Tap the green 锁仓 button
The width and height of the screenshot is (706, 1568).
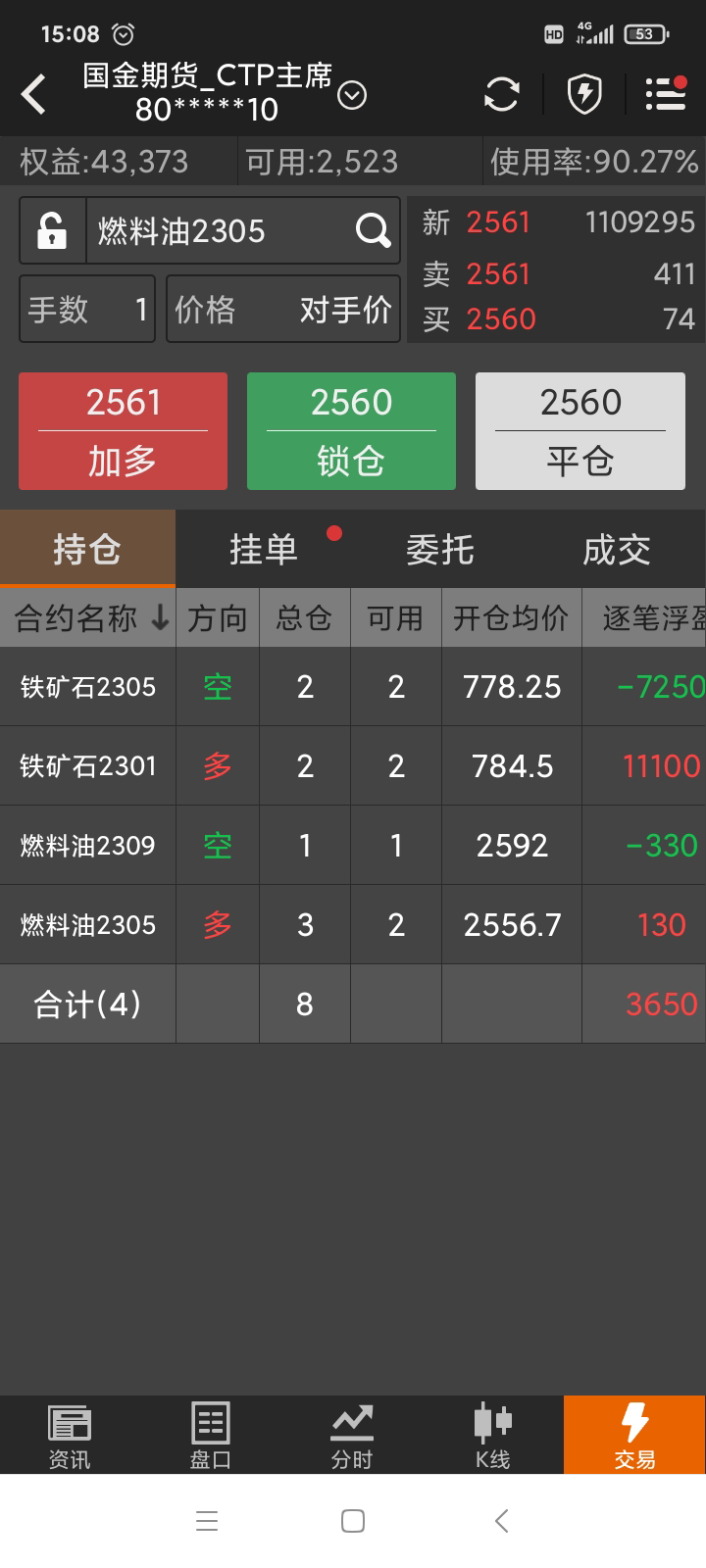click(351, 431)
